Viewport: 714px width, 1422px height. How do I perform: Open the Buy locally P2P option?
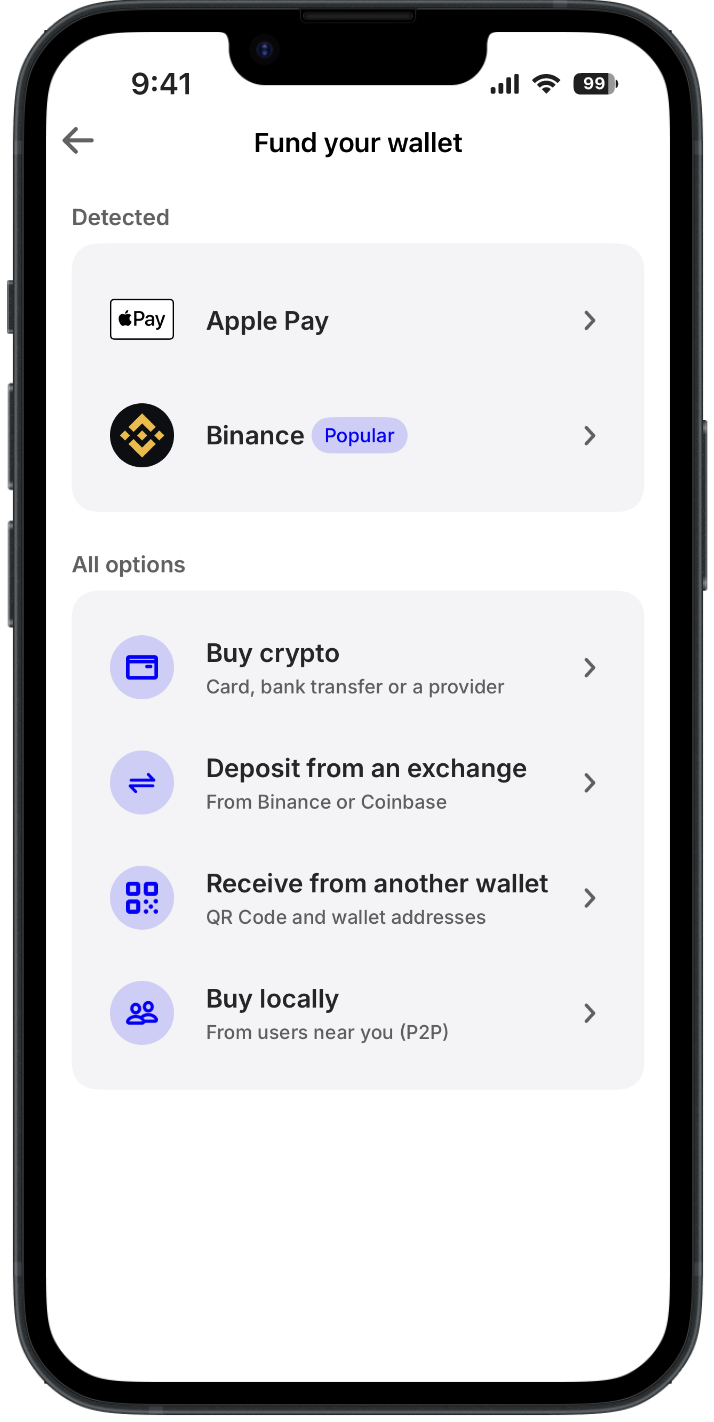(357, 1013)
